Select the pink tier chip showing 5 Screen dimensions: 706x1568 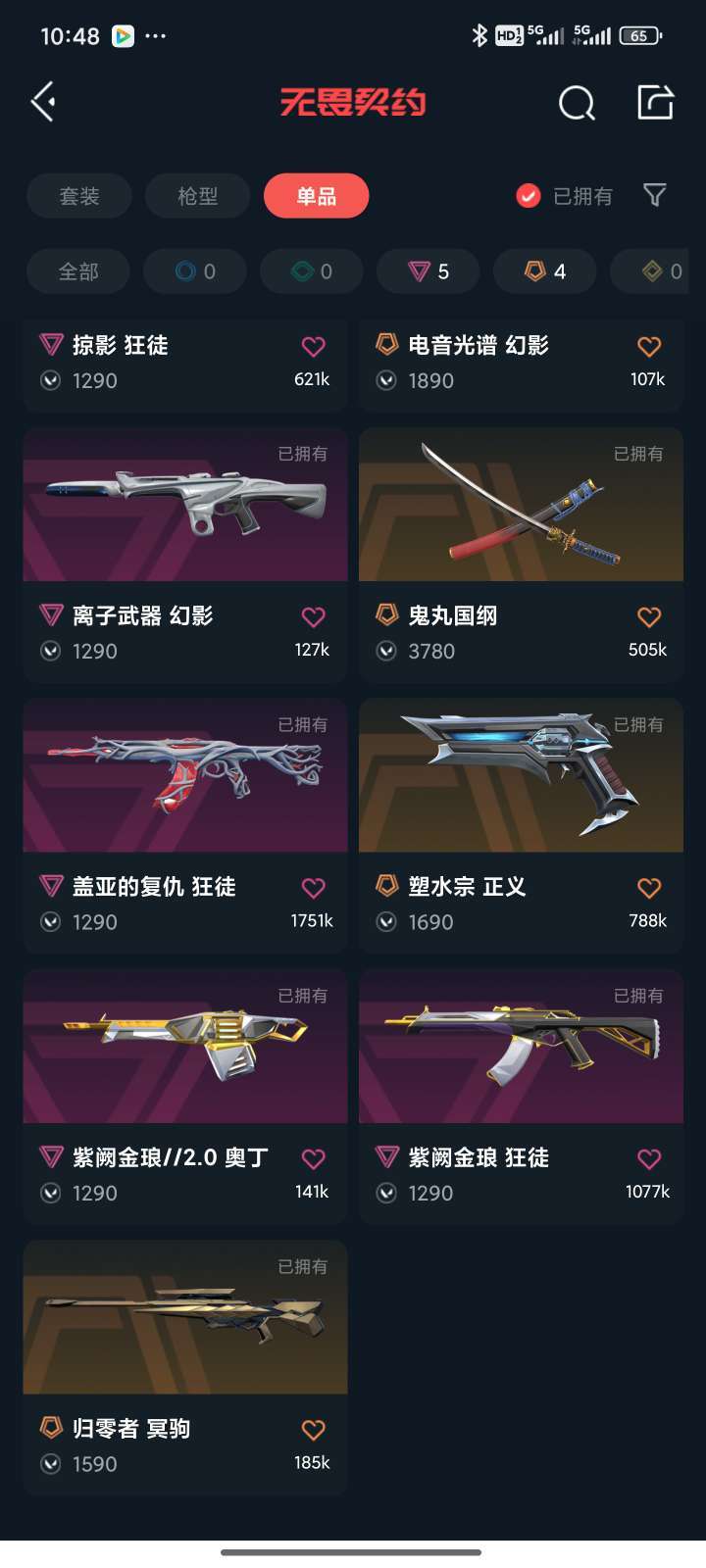(429, 271)
